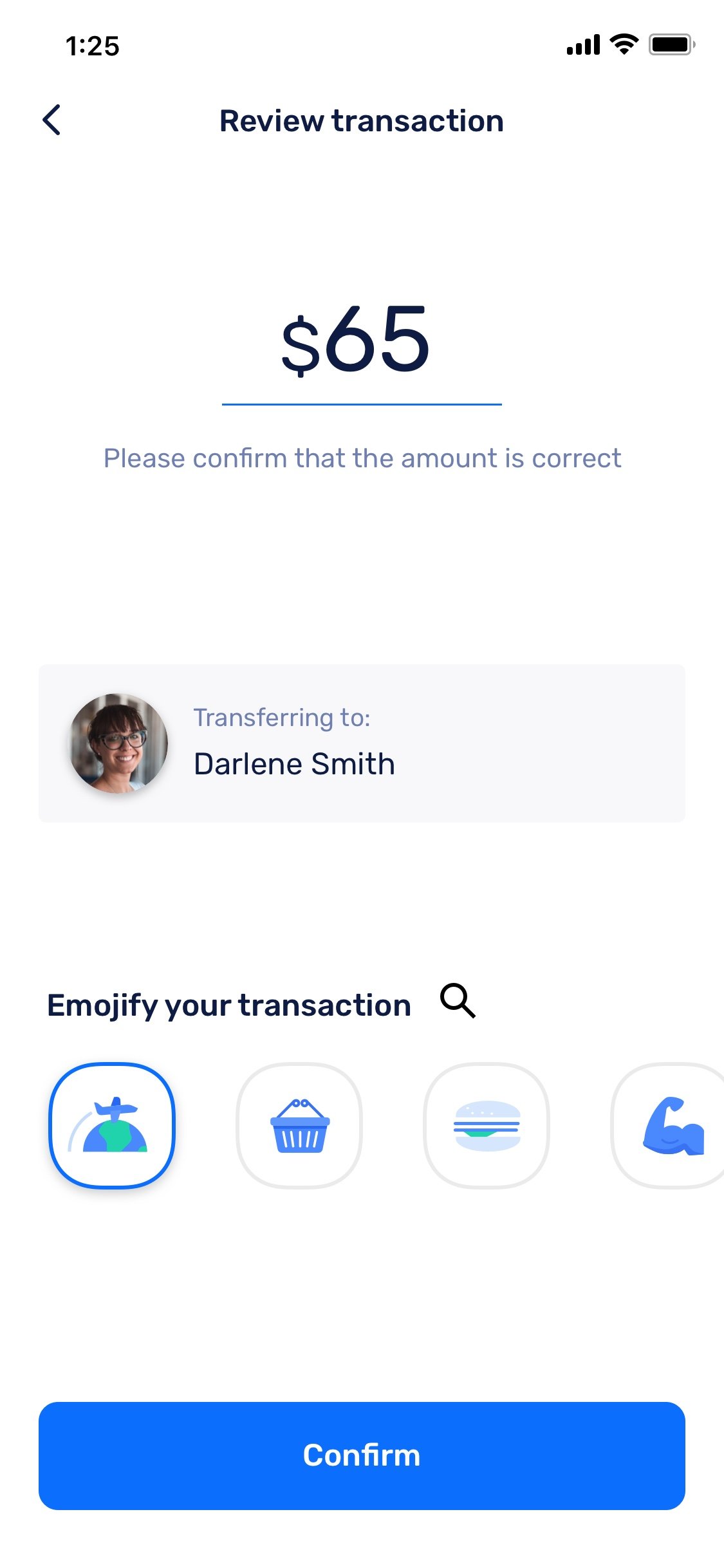Screen dimensions: 724x1568
Task: Open recipient Darlene Smith card
Action: pos(362,743)
